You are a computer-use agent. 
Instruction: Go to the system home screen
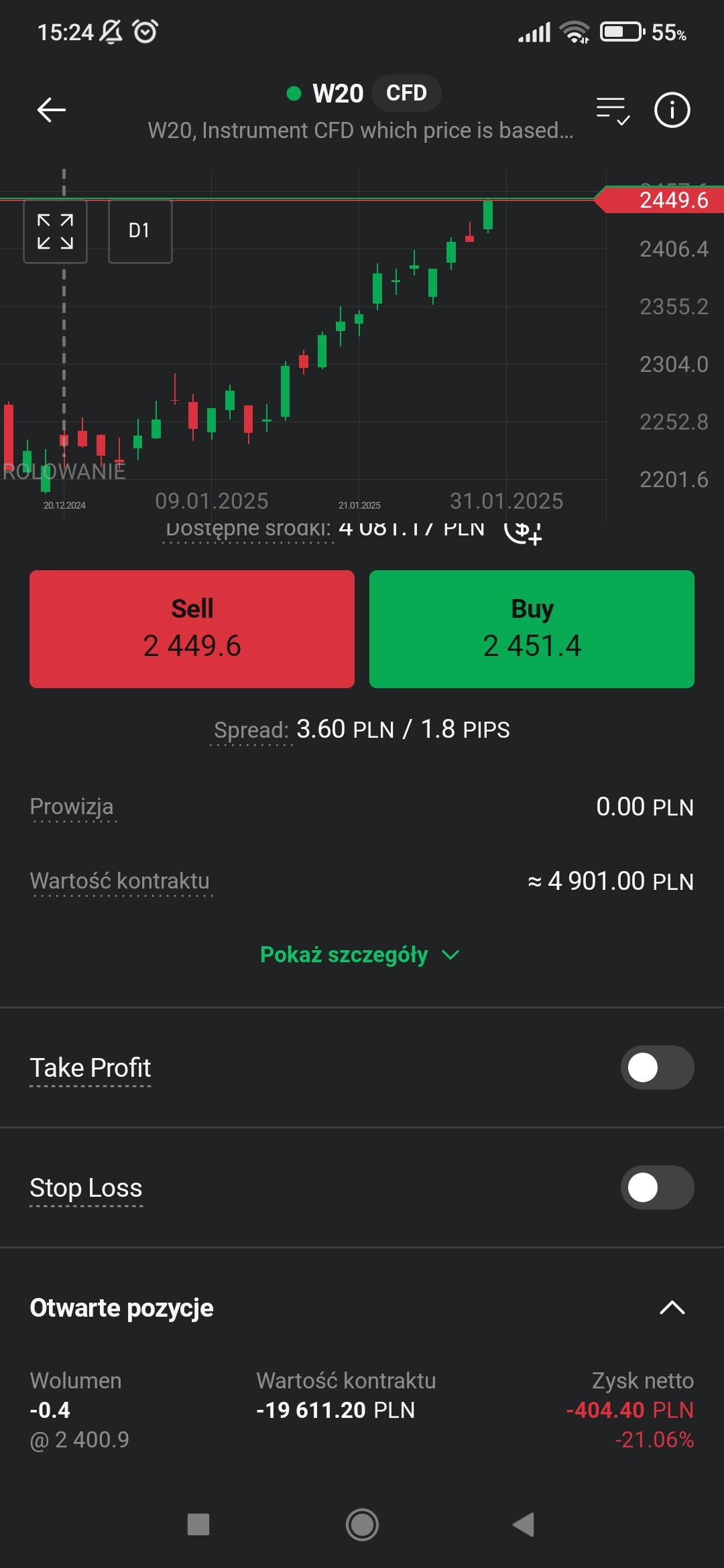coord(362,1524)
